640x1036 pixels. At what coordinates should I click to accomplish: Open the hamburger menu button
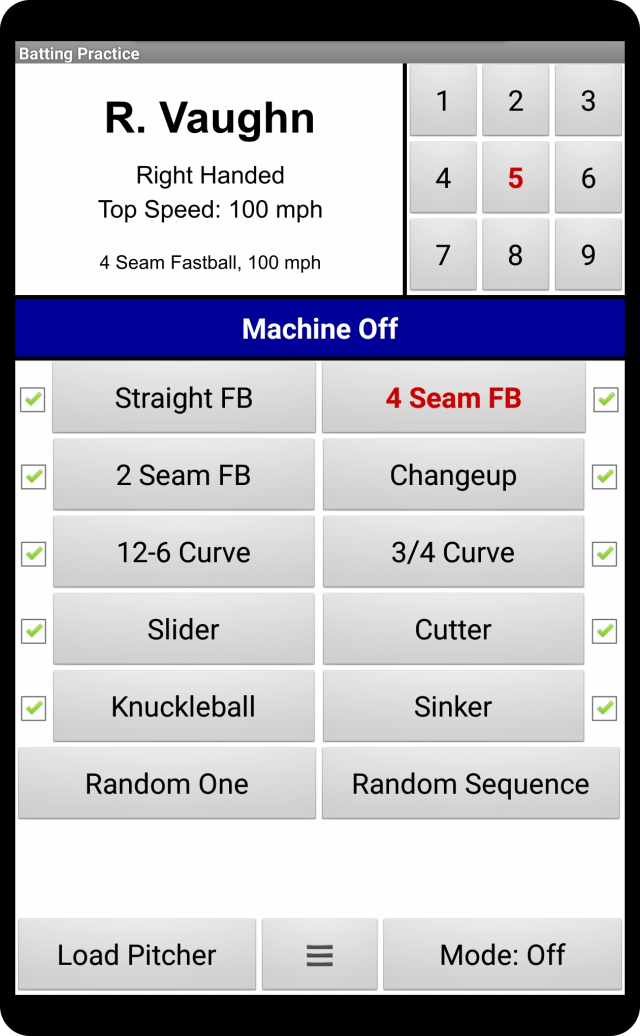tap(319, 955)
